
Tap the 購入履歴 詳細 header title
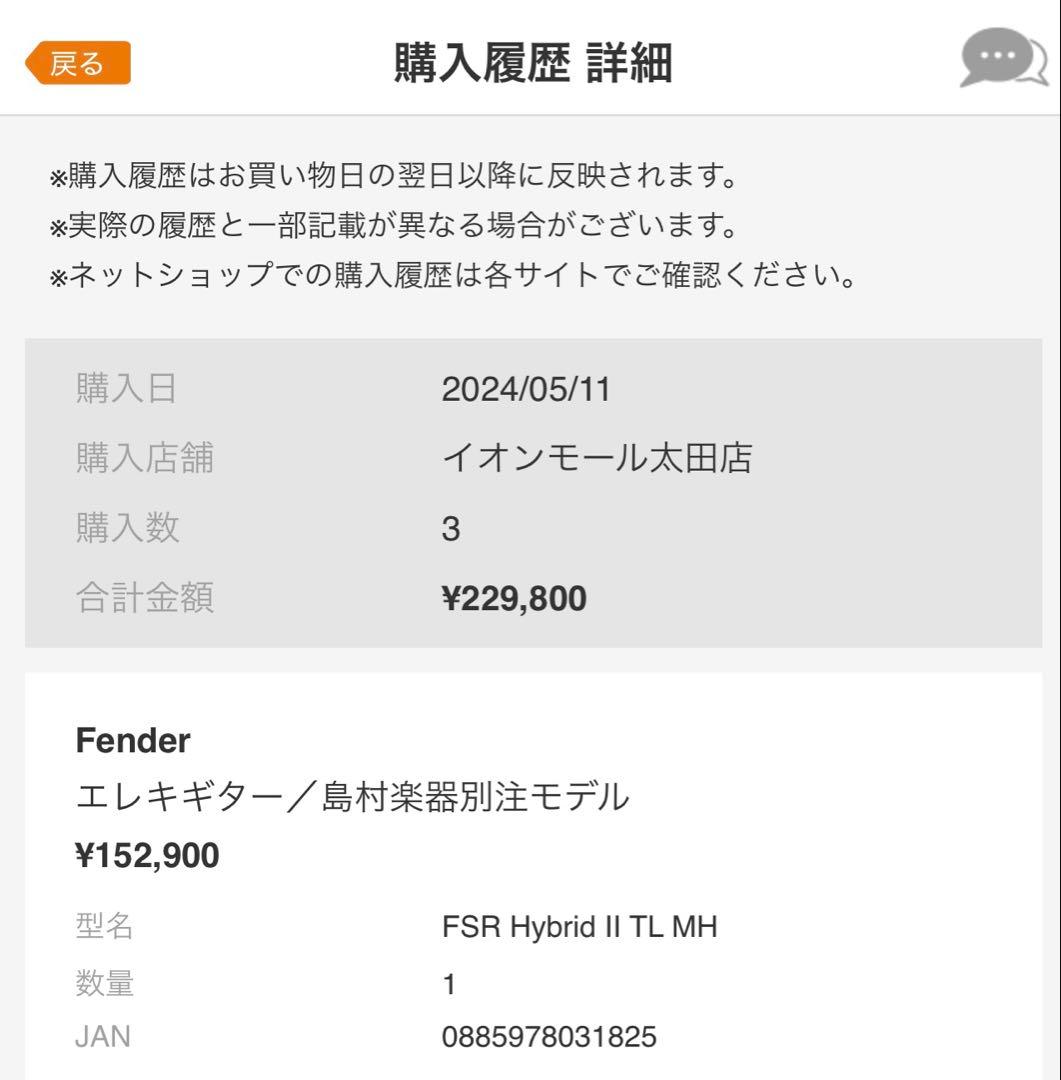point(530,62)
